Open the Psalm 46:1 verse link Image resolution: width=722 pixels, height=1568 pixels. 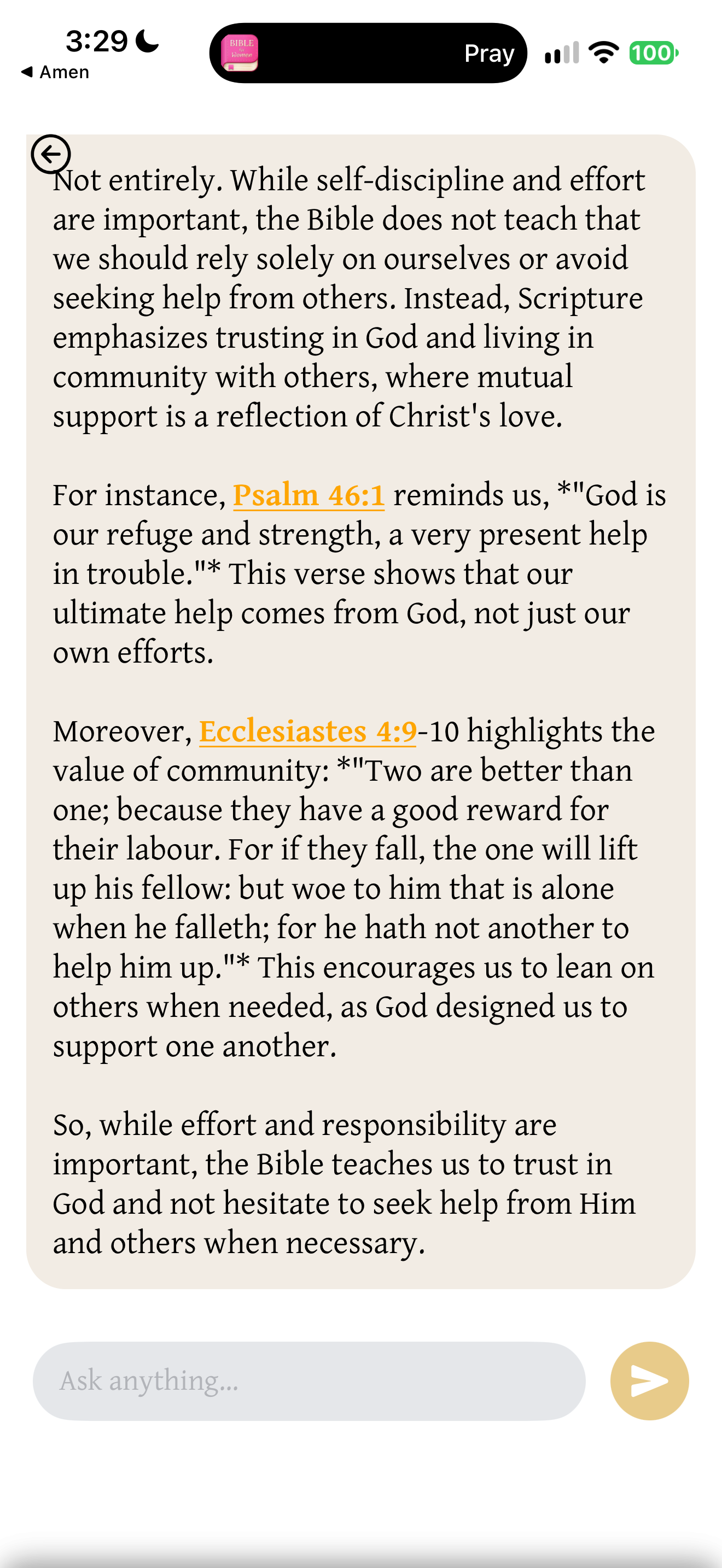[x=308, y=495]
